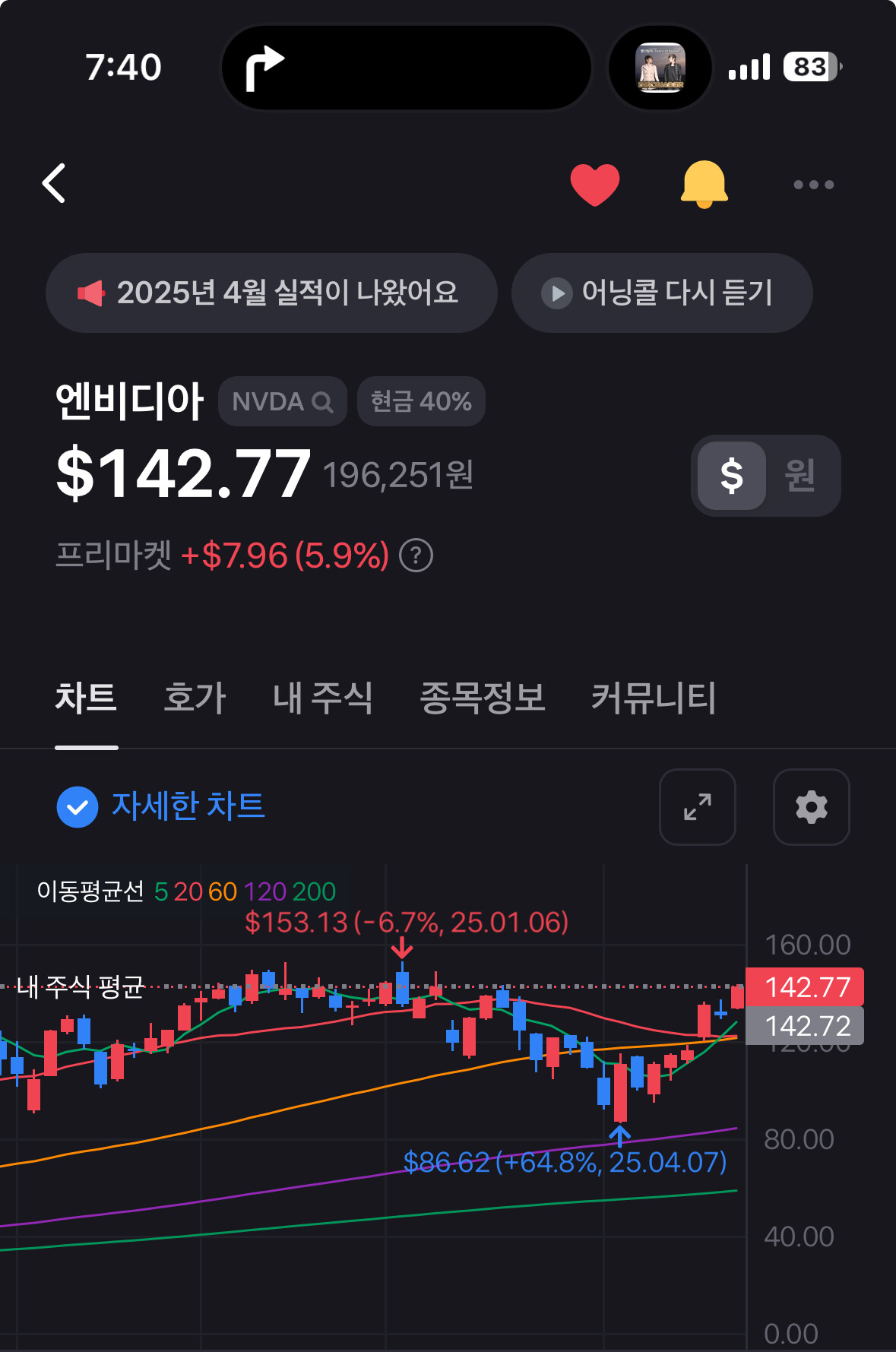Switch to the 내 주식 tab

point(323,697)
